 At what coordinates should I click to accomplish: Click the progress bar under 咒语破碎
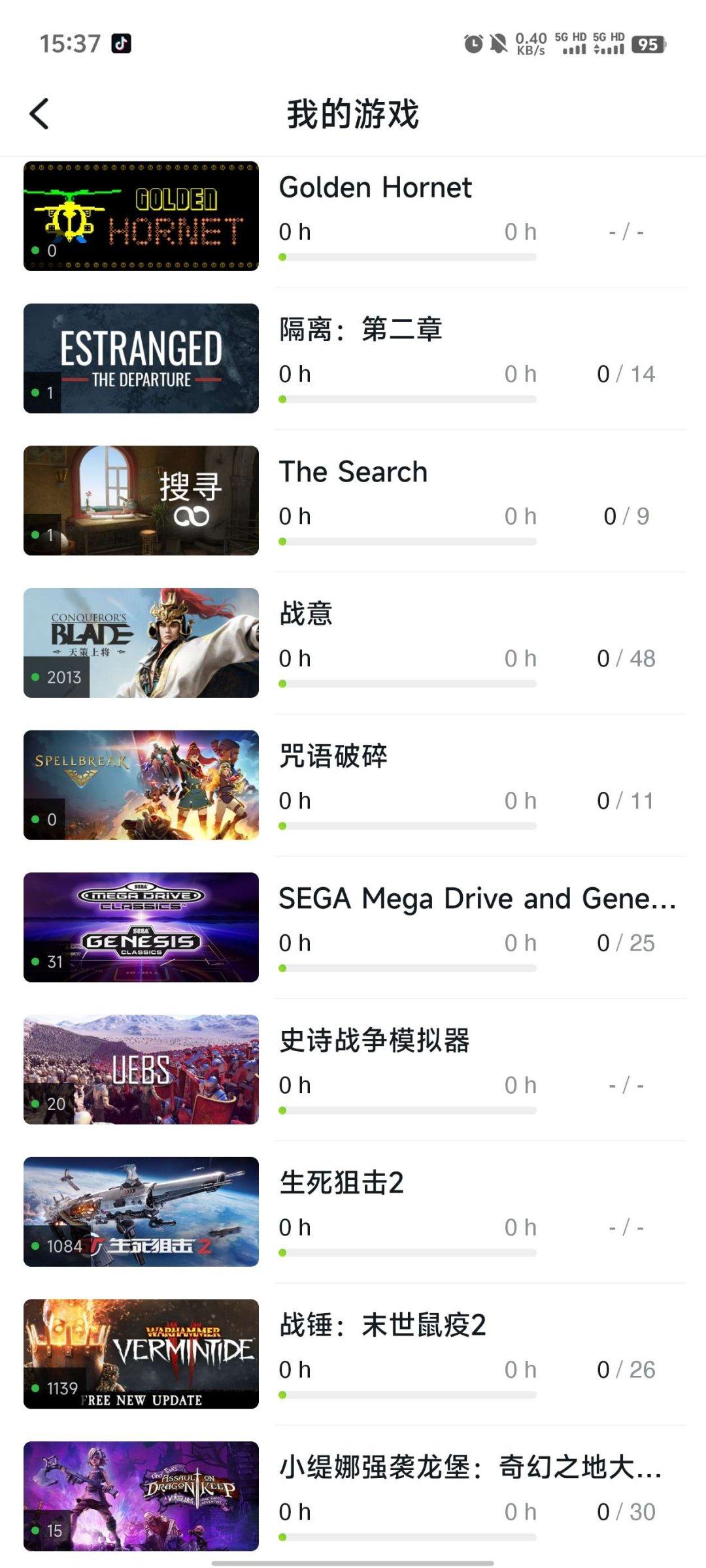click(x=407, y=825)
